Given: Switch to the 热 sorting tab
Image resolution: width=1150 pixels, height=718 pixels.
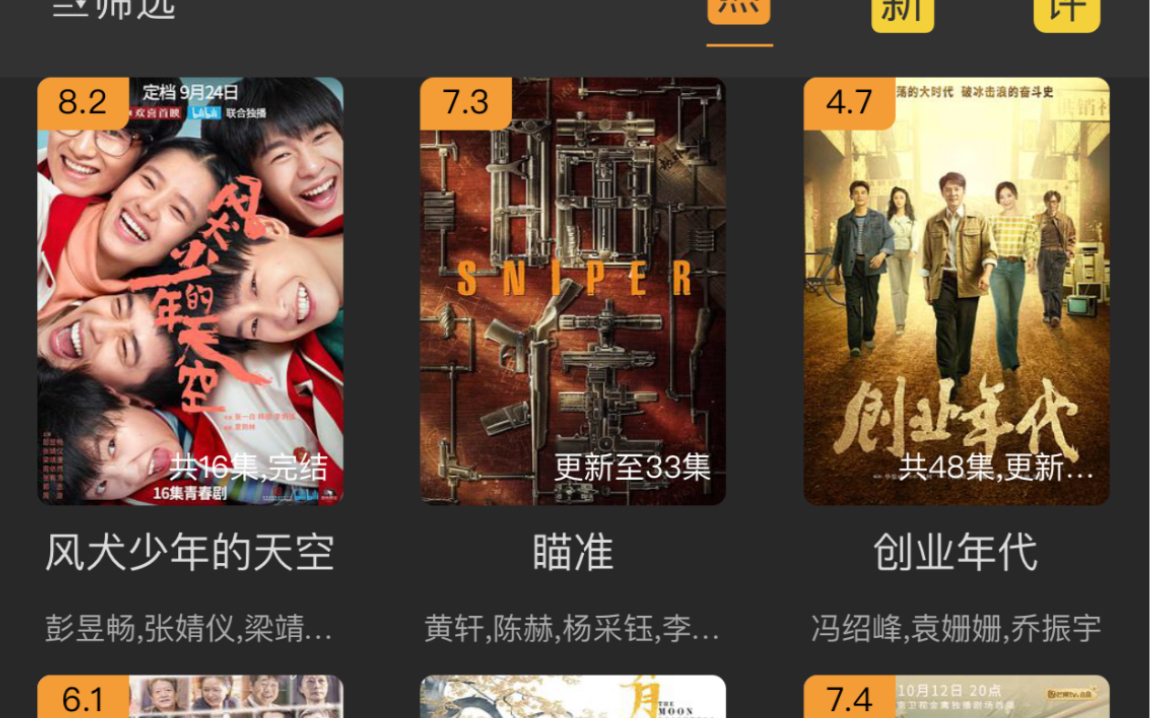Looking at the screenshot, I should [739, 12].
